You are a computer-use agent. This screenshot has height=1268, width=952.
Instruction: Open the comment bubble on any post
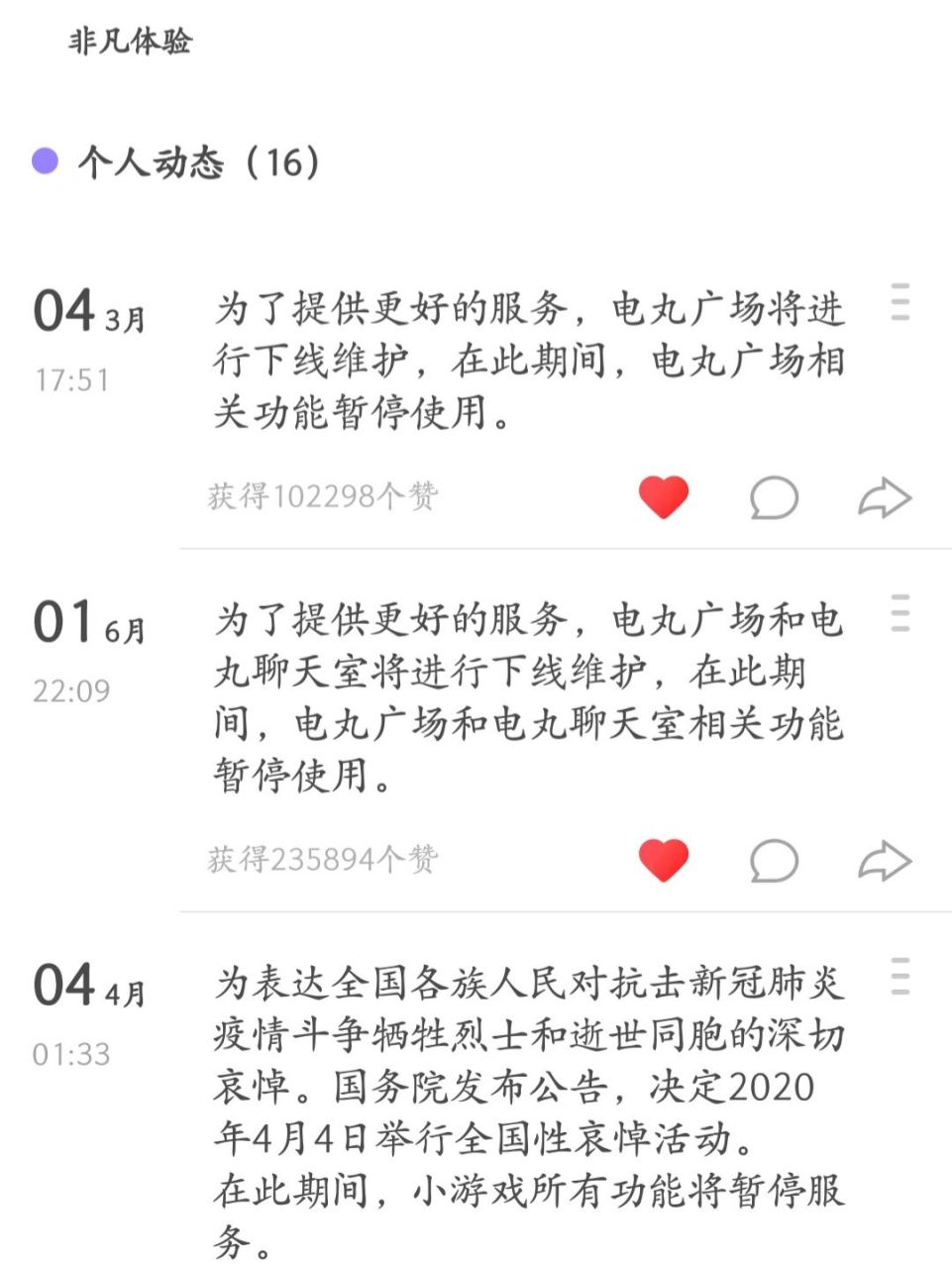coord(775,496)
